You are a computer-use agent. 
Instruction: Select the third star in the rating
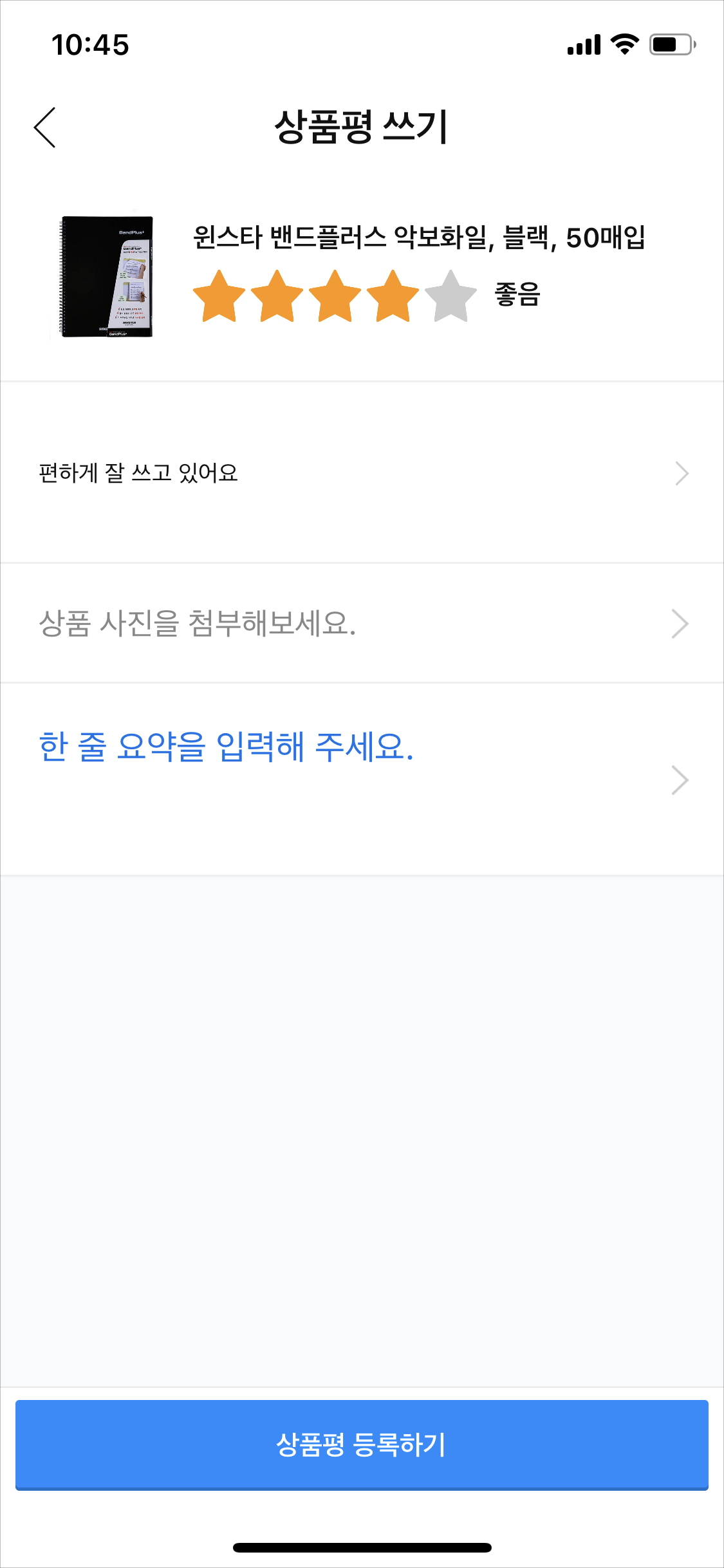coord(335,298)
